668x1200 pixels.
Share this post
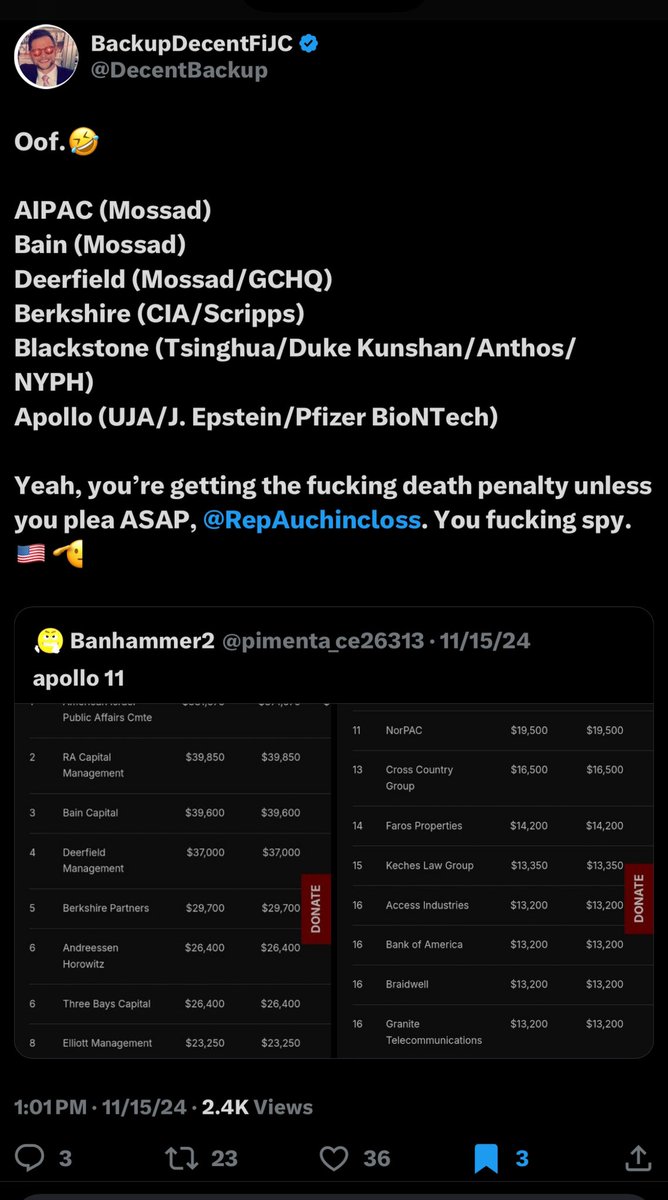click(637, 1158)
